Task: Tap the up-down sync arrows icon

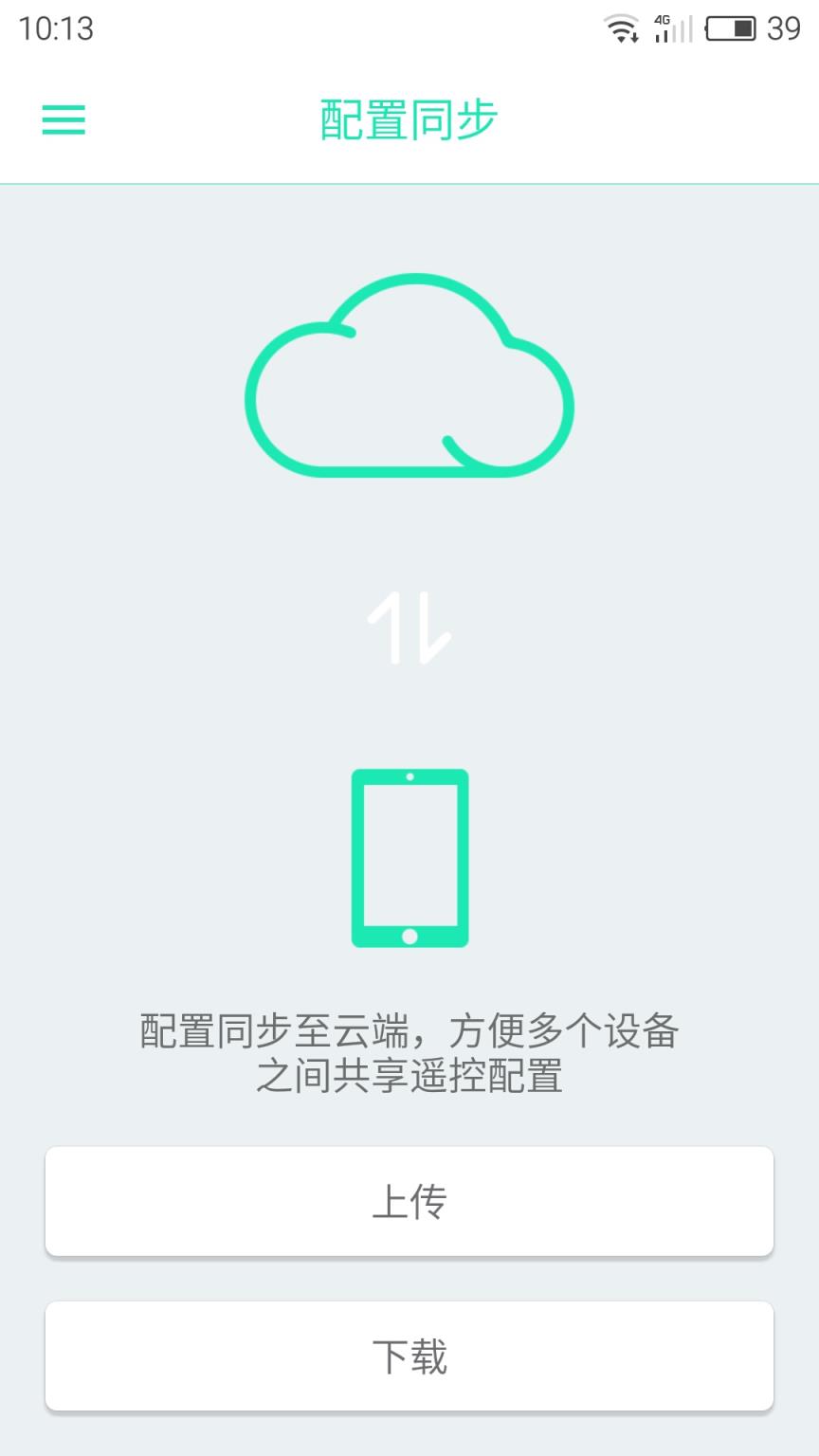Action: click(x=409, y=626)
